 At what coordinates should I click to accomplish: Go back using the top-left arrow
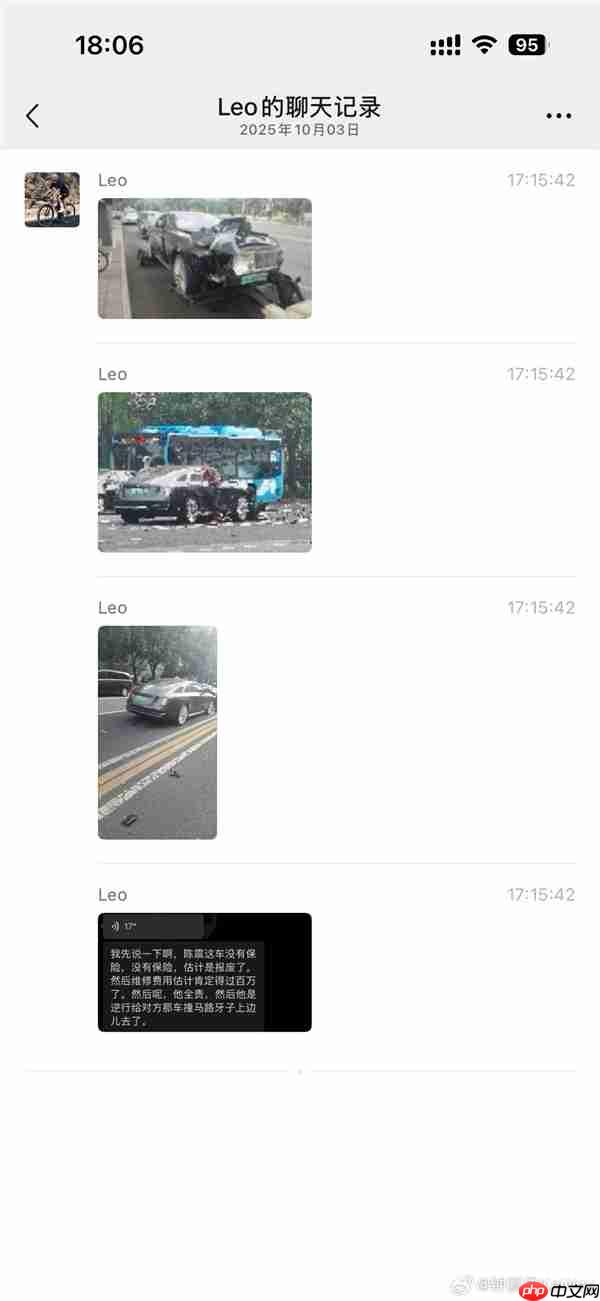tap(32, 116)
